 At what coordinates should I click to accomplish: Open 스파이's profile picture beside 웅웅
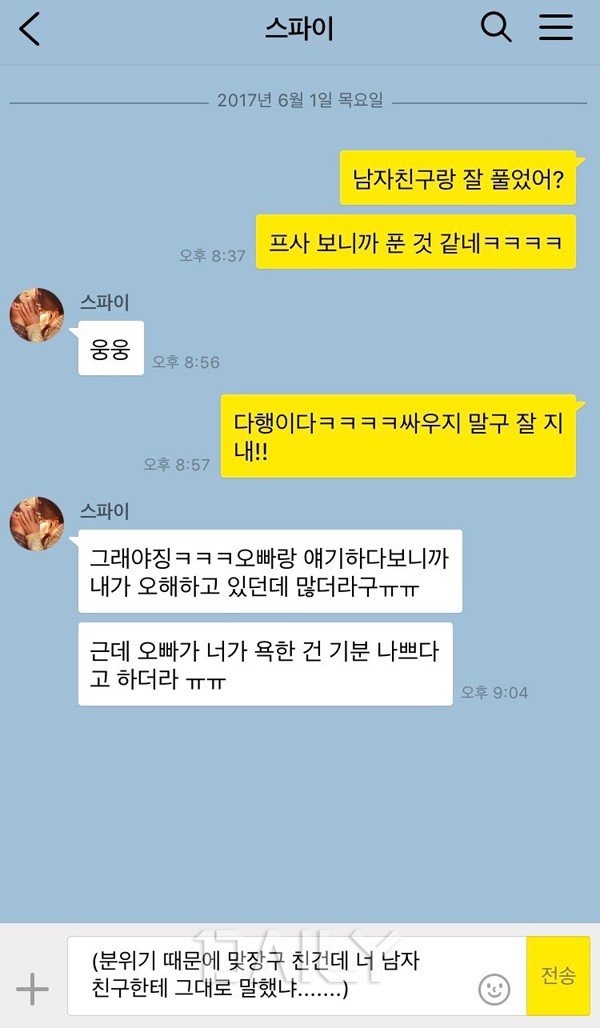coord(37,314)
